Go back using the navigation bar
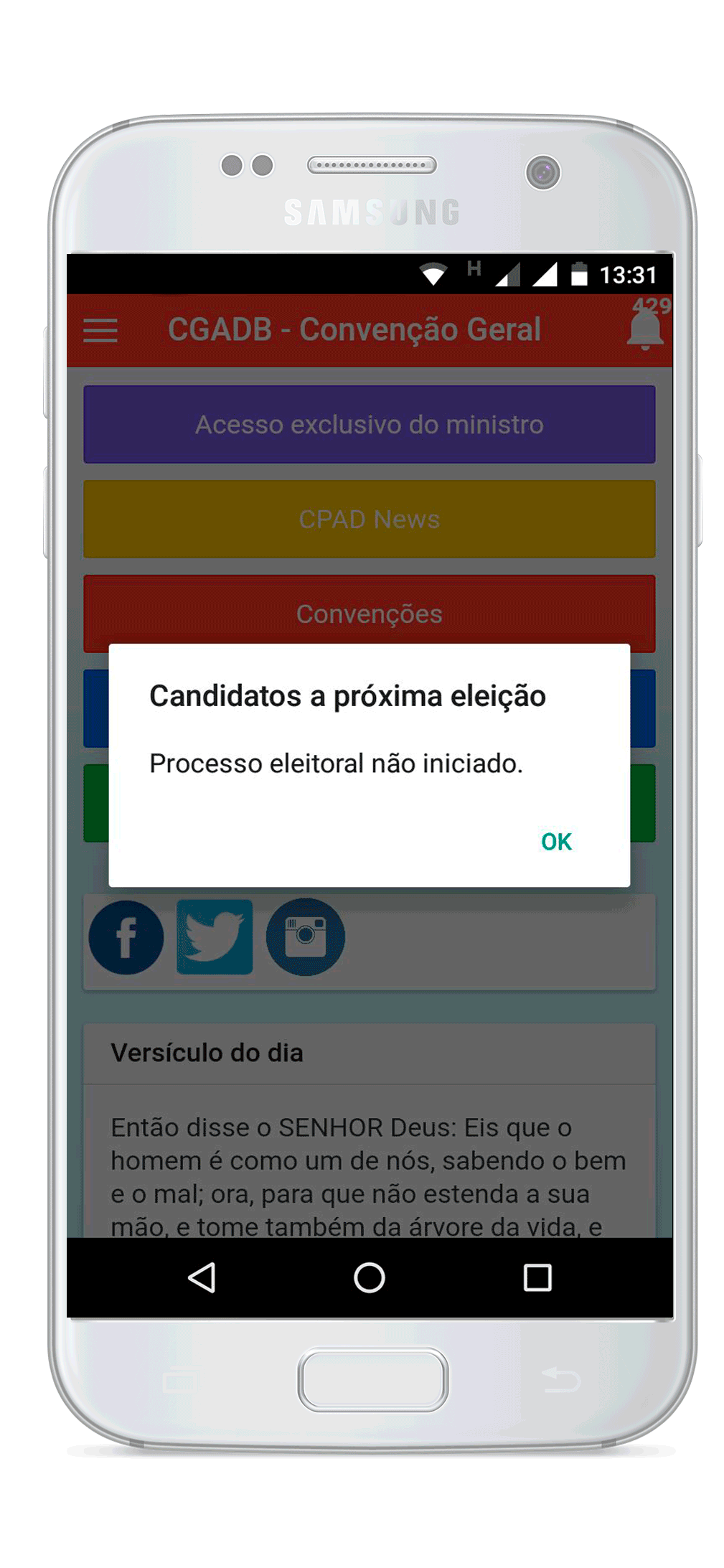Screen dimensions: 724x1568 coord(202,1277)
